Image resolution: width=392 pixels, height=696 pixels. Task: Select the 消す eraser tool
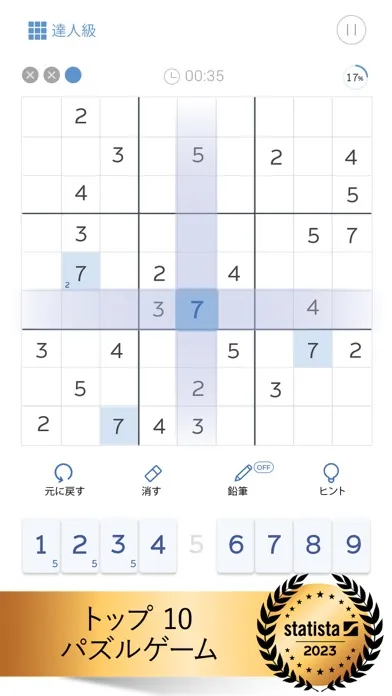tap(151, 479)
